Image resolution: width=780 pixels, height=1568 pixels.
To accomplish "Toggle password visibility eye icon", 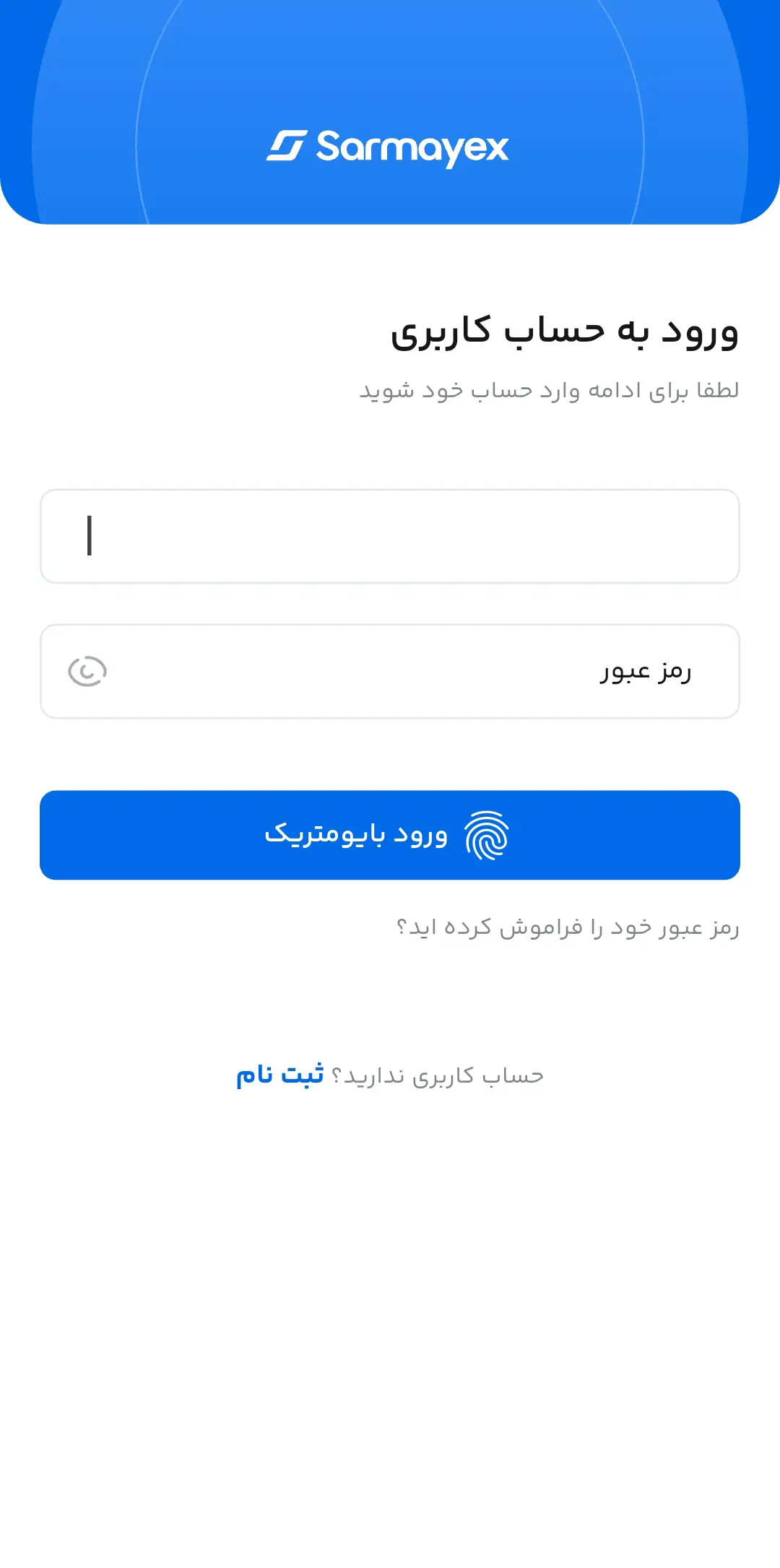I will [x=87, y=671].
